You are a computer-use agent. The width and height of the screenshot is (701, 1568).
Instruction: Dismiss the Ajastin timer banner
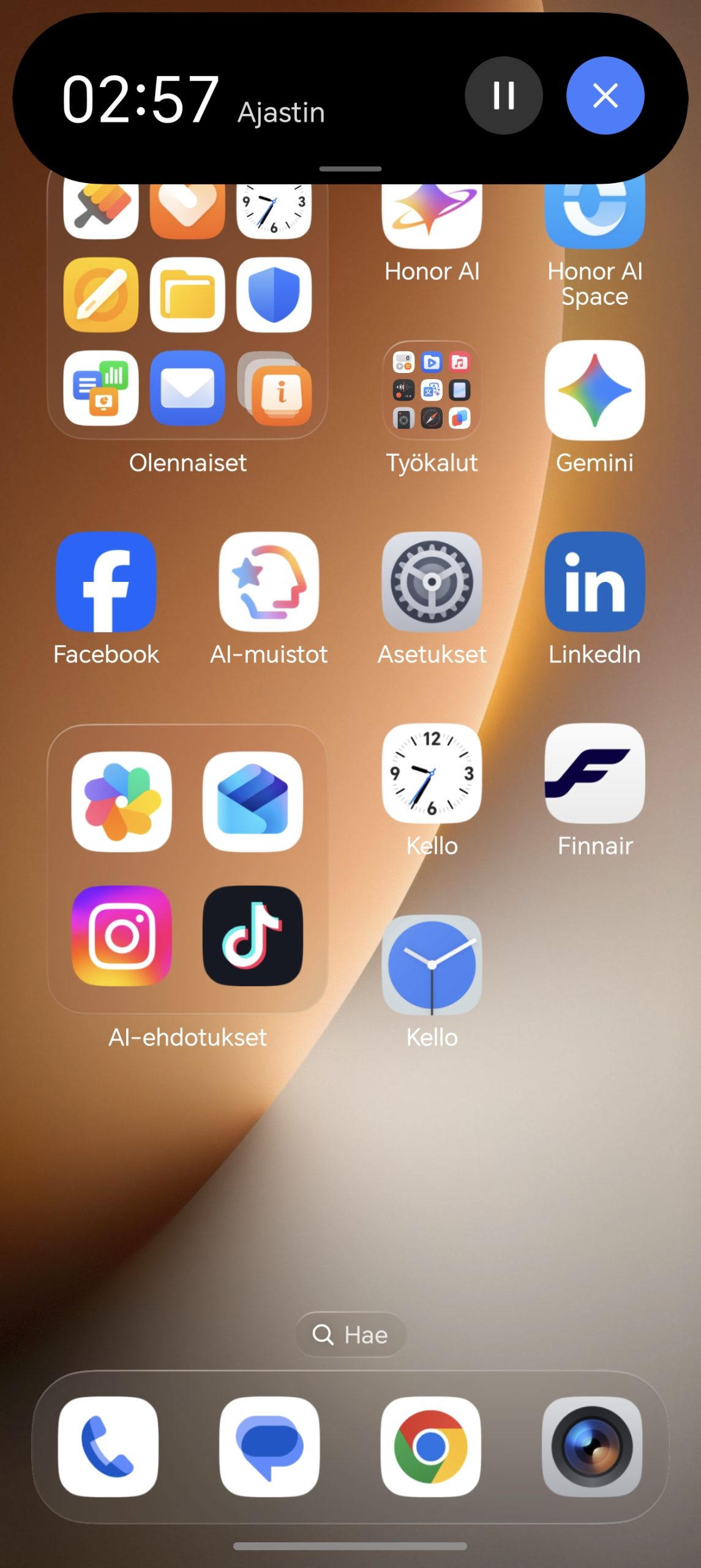(605, 96)
